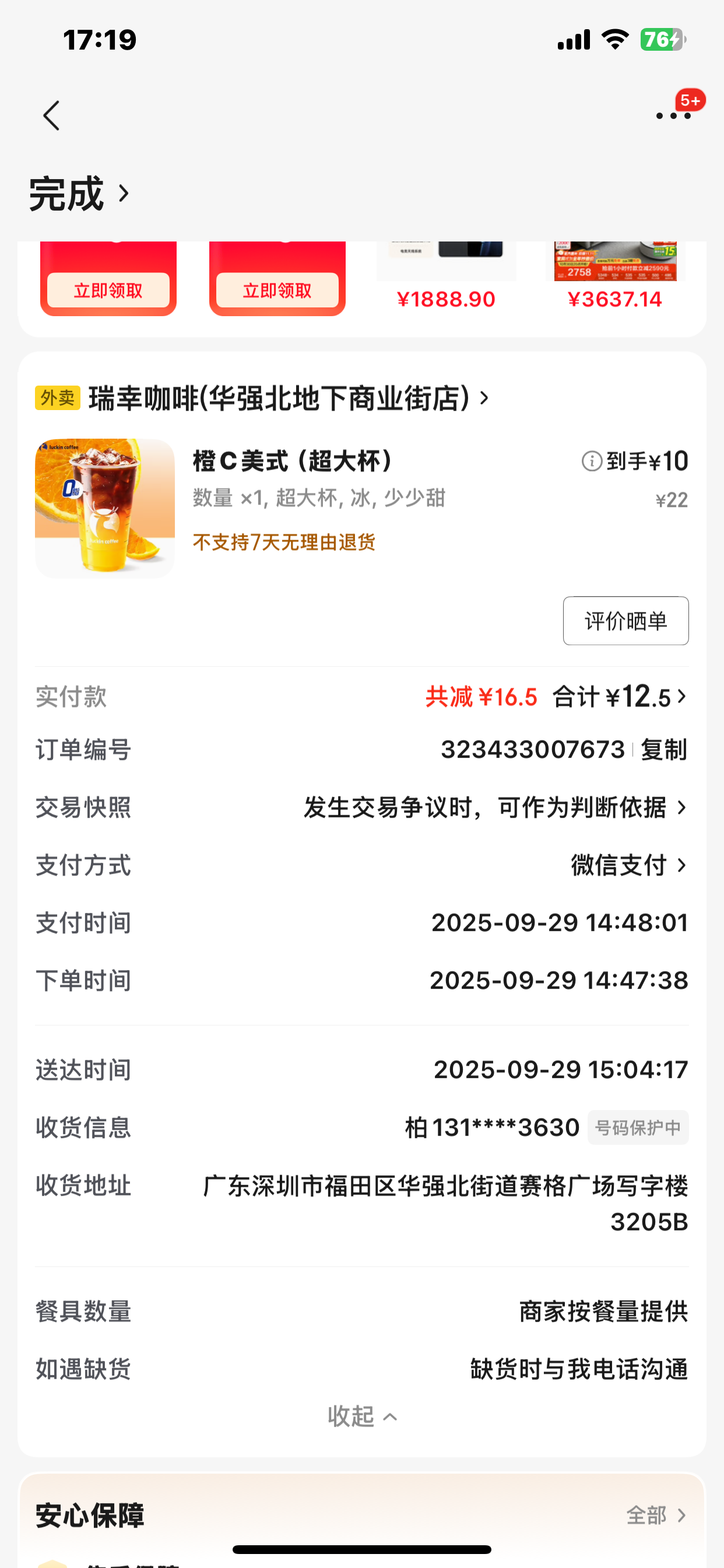The width and height of the screenshot is (724, 1568).
Task: Tap 评价晒单 to review the order
Action: click(625, 621)
